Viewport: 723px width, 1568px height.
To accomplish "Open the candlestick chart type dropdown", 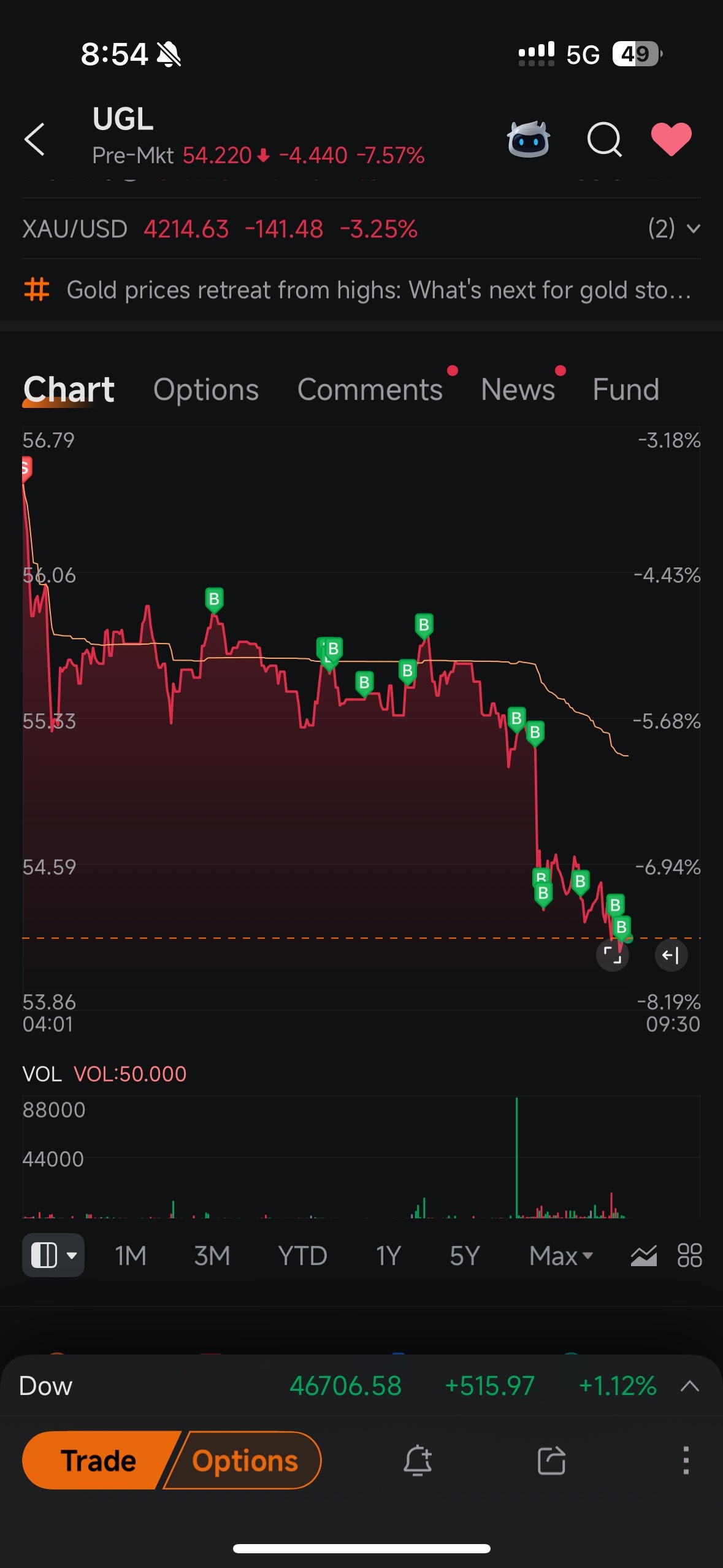I will click(x=53, y=1255).
